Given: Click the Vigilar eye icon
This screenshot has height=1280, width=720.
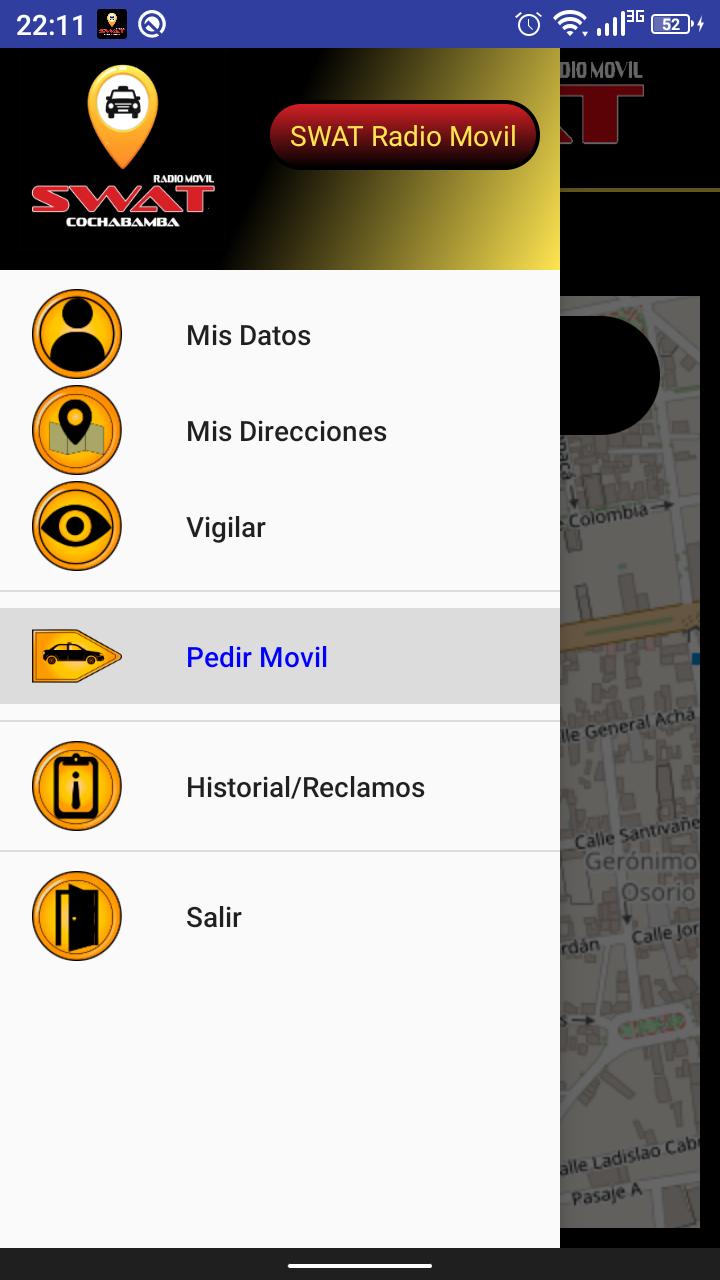Looking at the screenshot, I should pyautogui.click(x=76, y=525).
